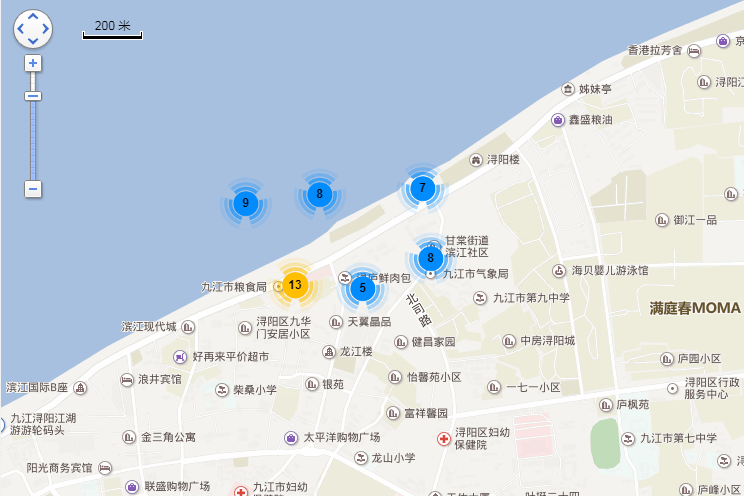
Task: Pan the map right with the arrow
Action: tap(45, 29)
